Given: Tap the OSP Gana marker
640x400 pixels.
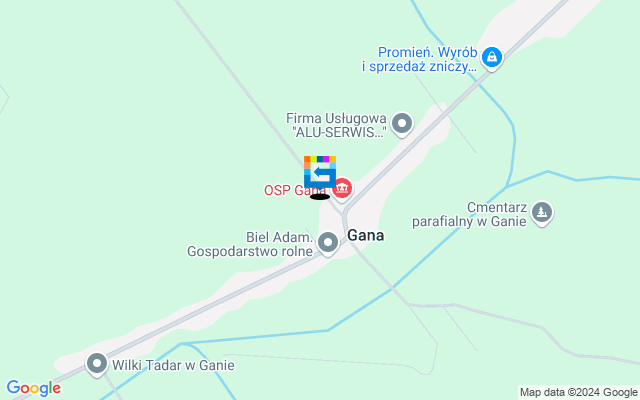Looking at the screenshot, I should point(343,188).
